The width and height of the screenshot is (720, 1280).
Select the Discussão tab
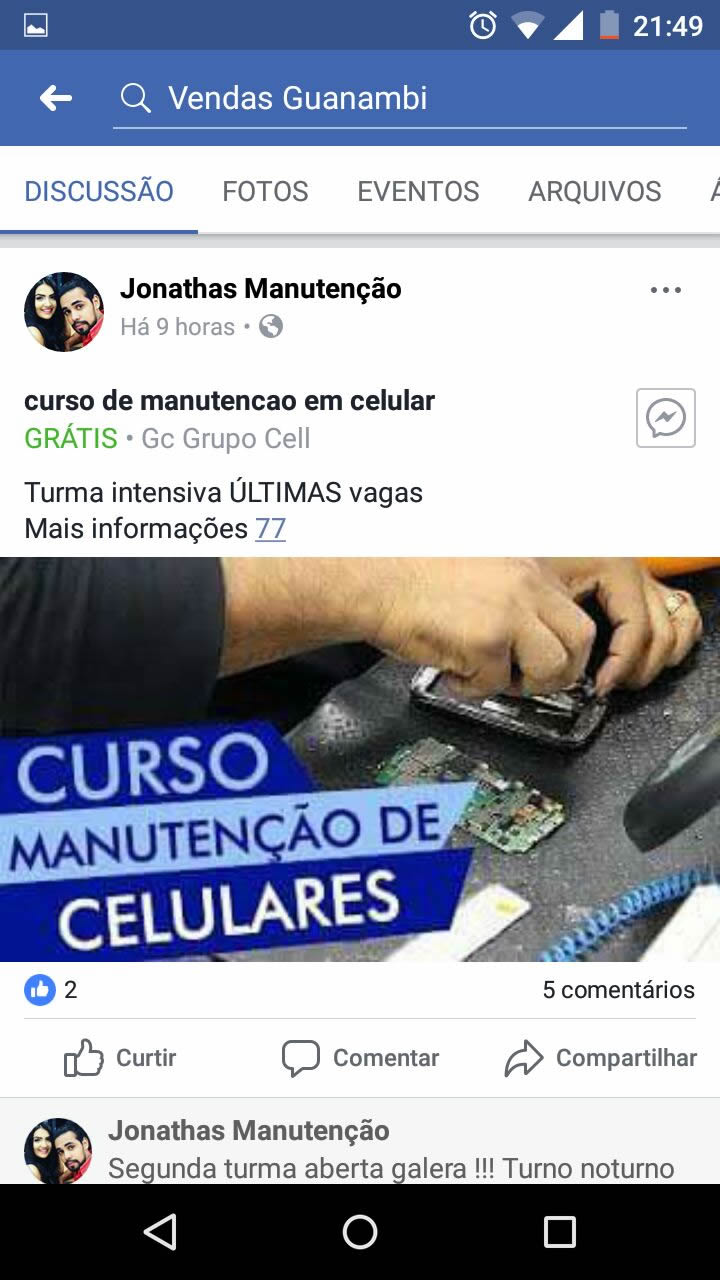coord(99,191)
